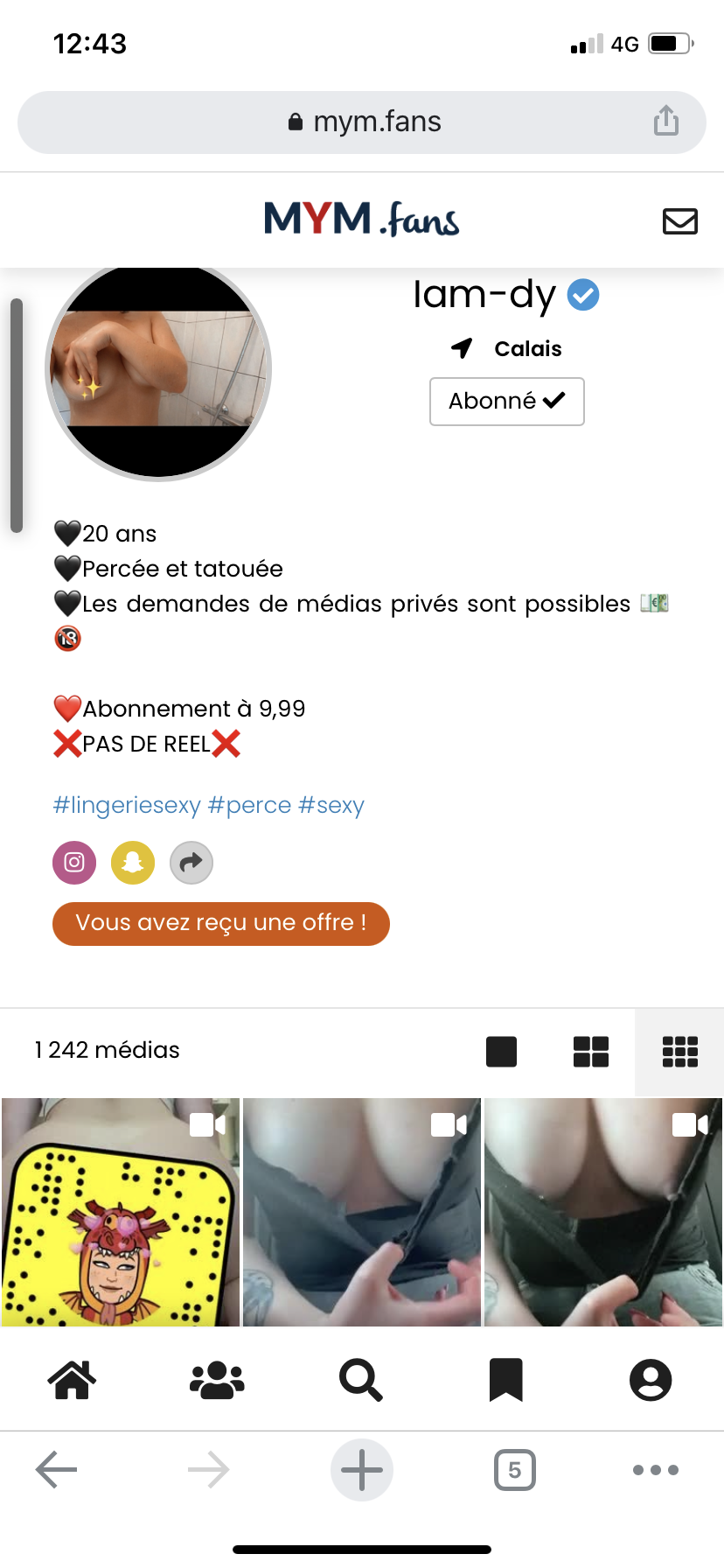Switch to two-column media view
The image size is (724, 1568).
(x=590, y=1051)
